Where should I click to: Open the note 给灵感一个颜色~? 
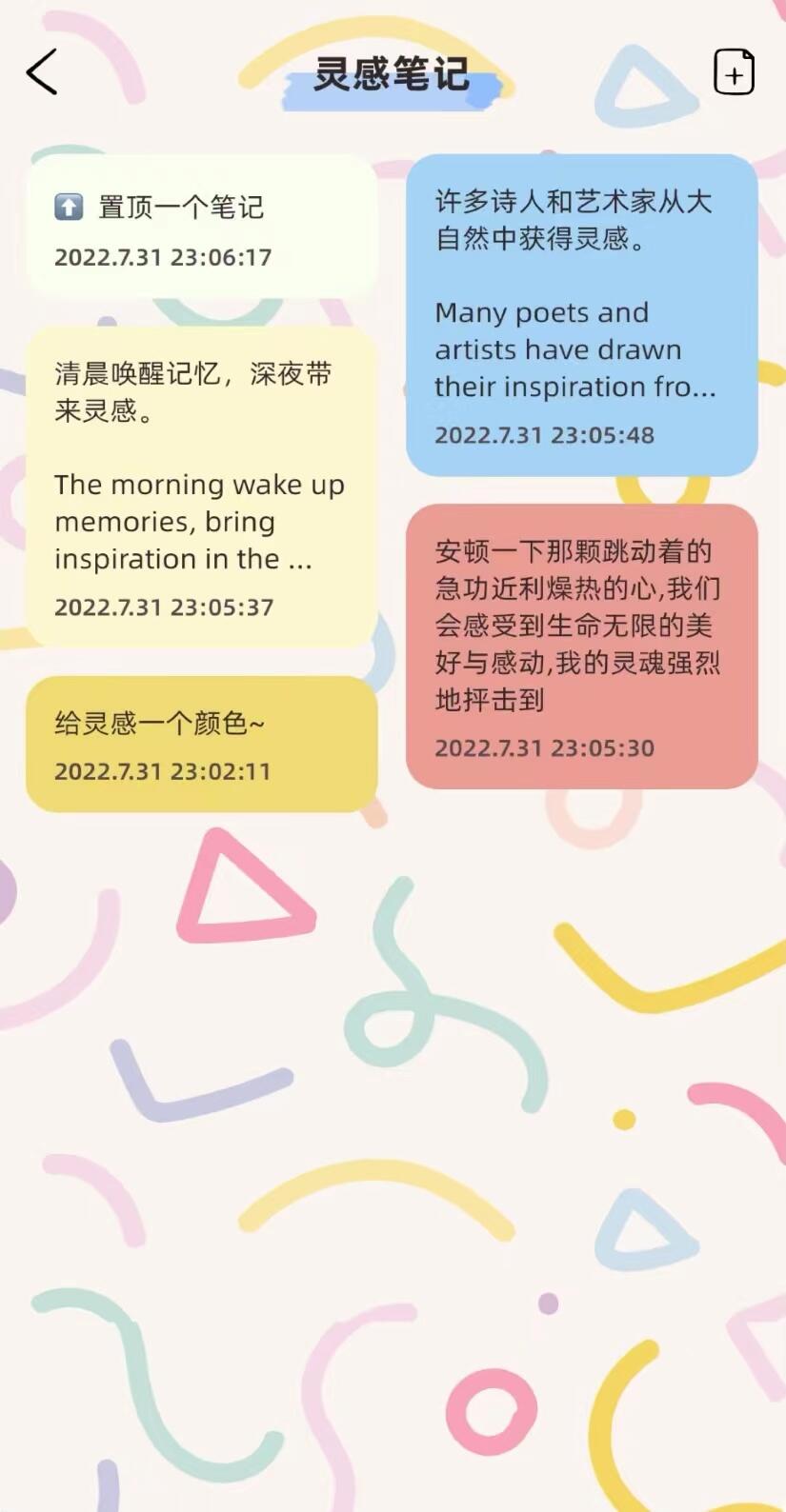(x=201, y=745)
